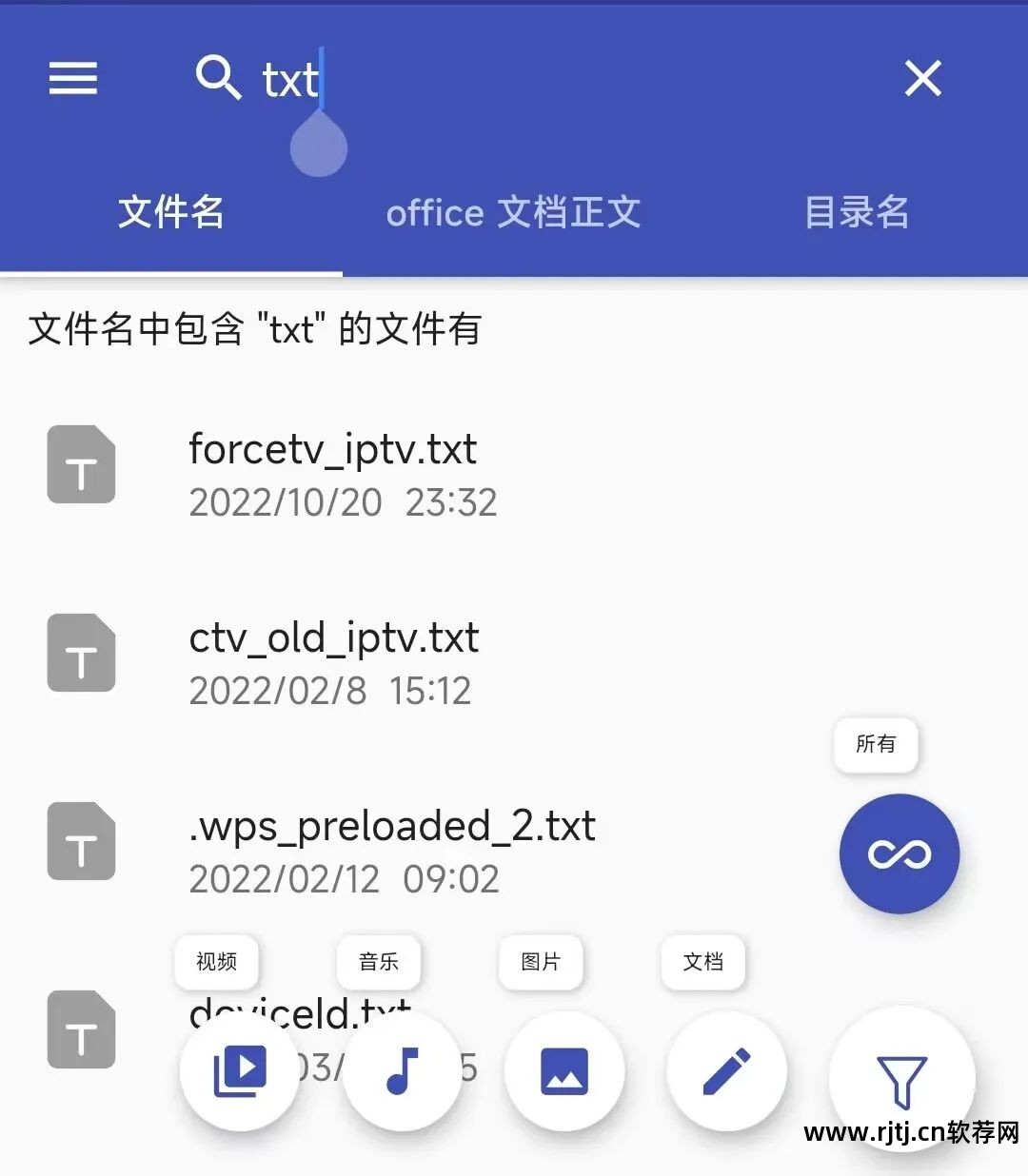Toggle the 视频 filter chip
1028x1176 pixels.
pyautogui.click(x=216, y=962)
